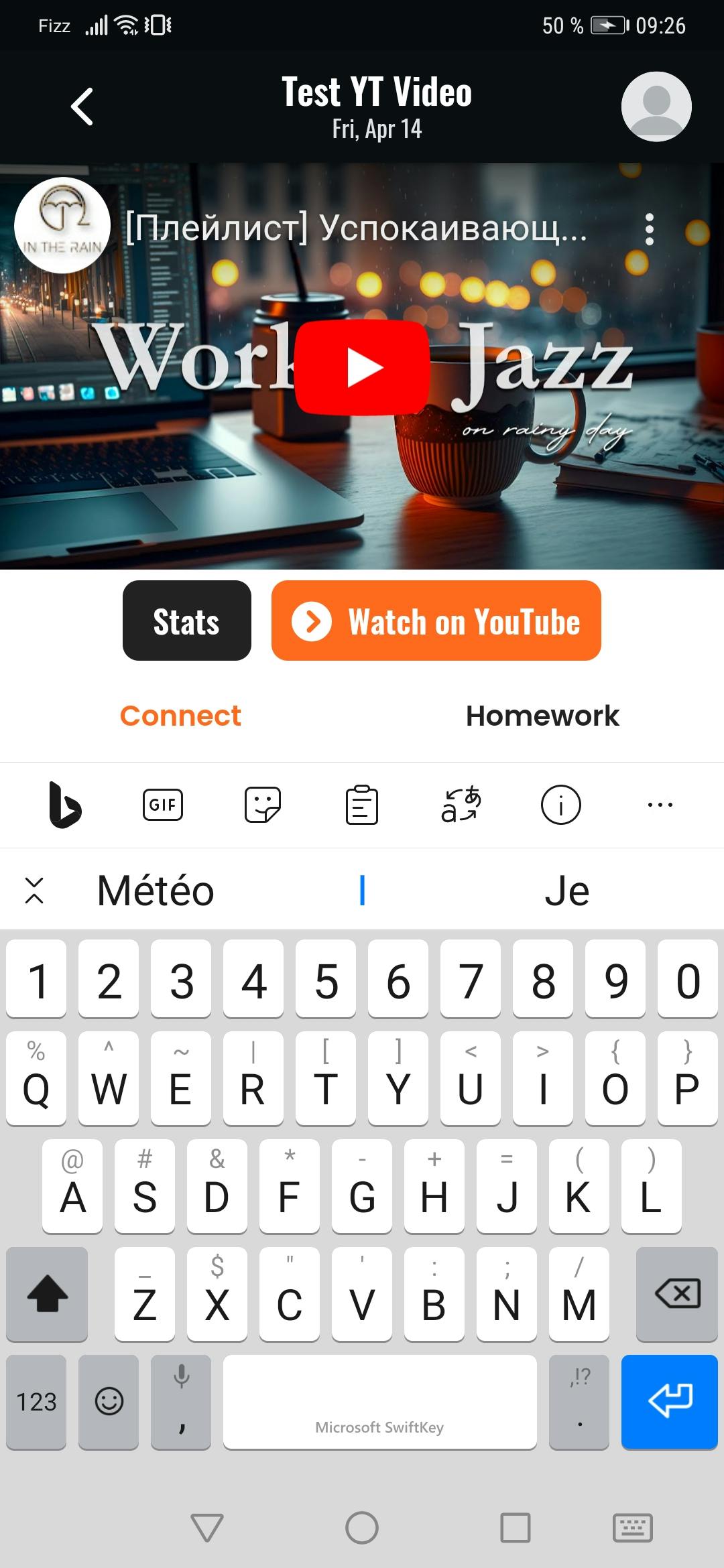Switch to the Homework tab

(542, 716)
